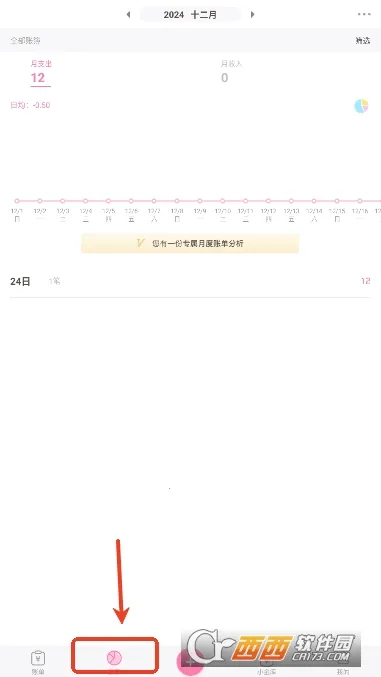
Task: Open the pie chart view icon
Action: [361, 106]
